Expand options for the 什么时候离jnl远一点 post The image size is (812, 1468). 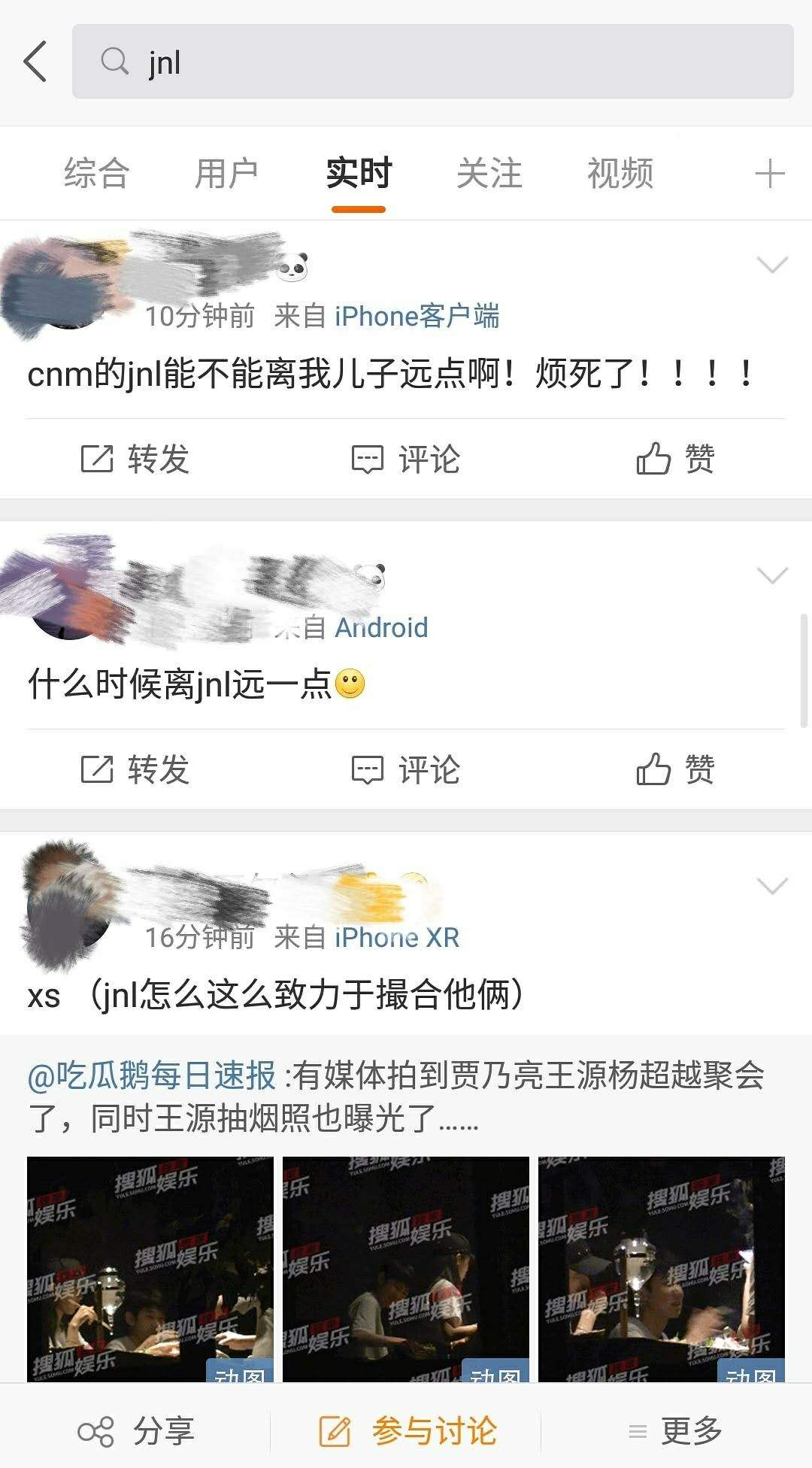(x=772, y=575)
